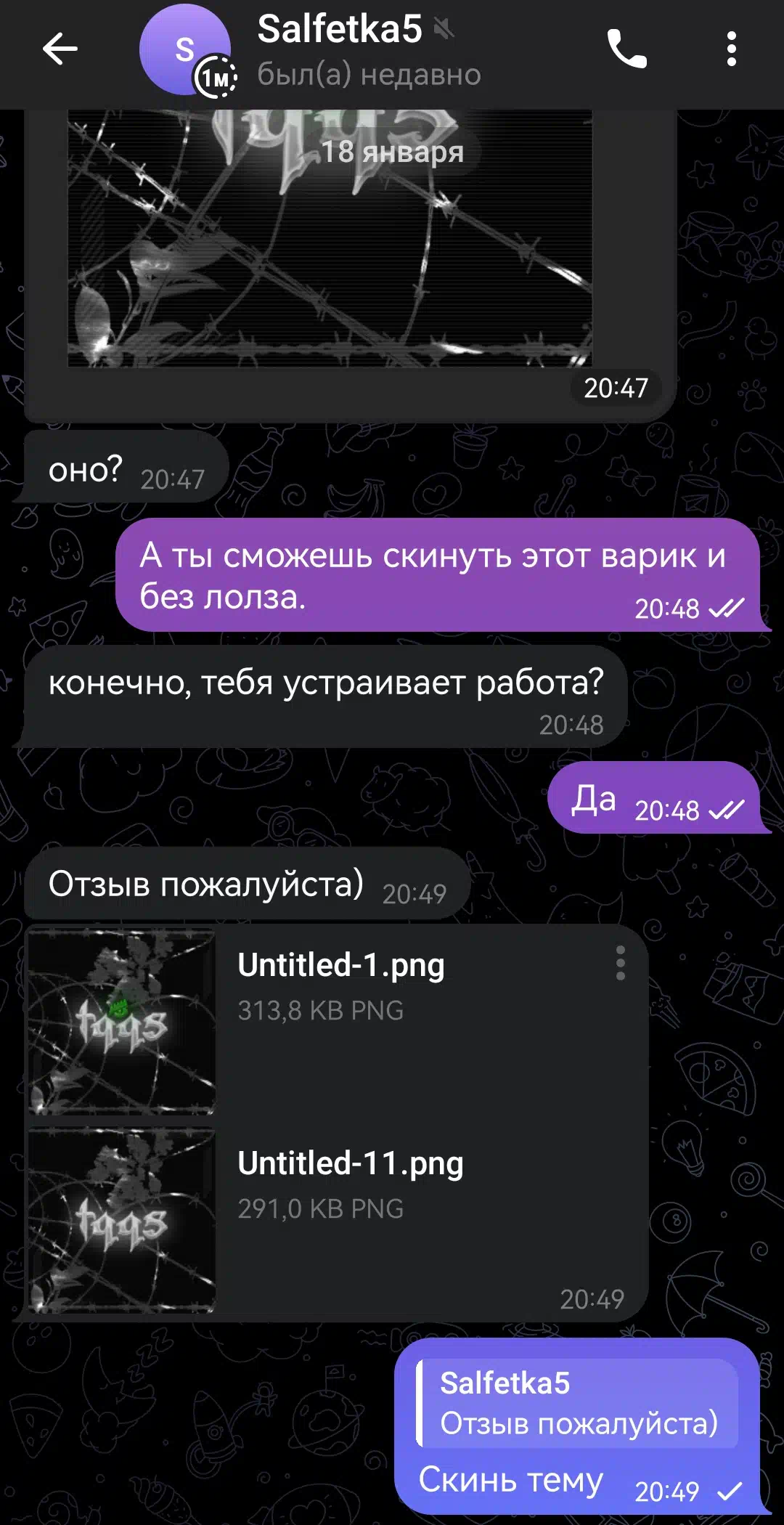Open the Untitled-11.png file

122,1219
